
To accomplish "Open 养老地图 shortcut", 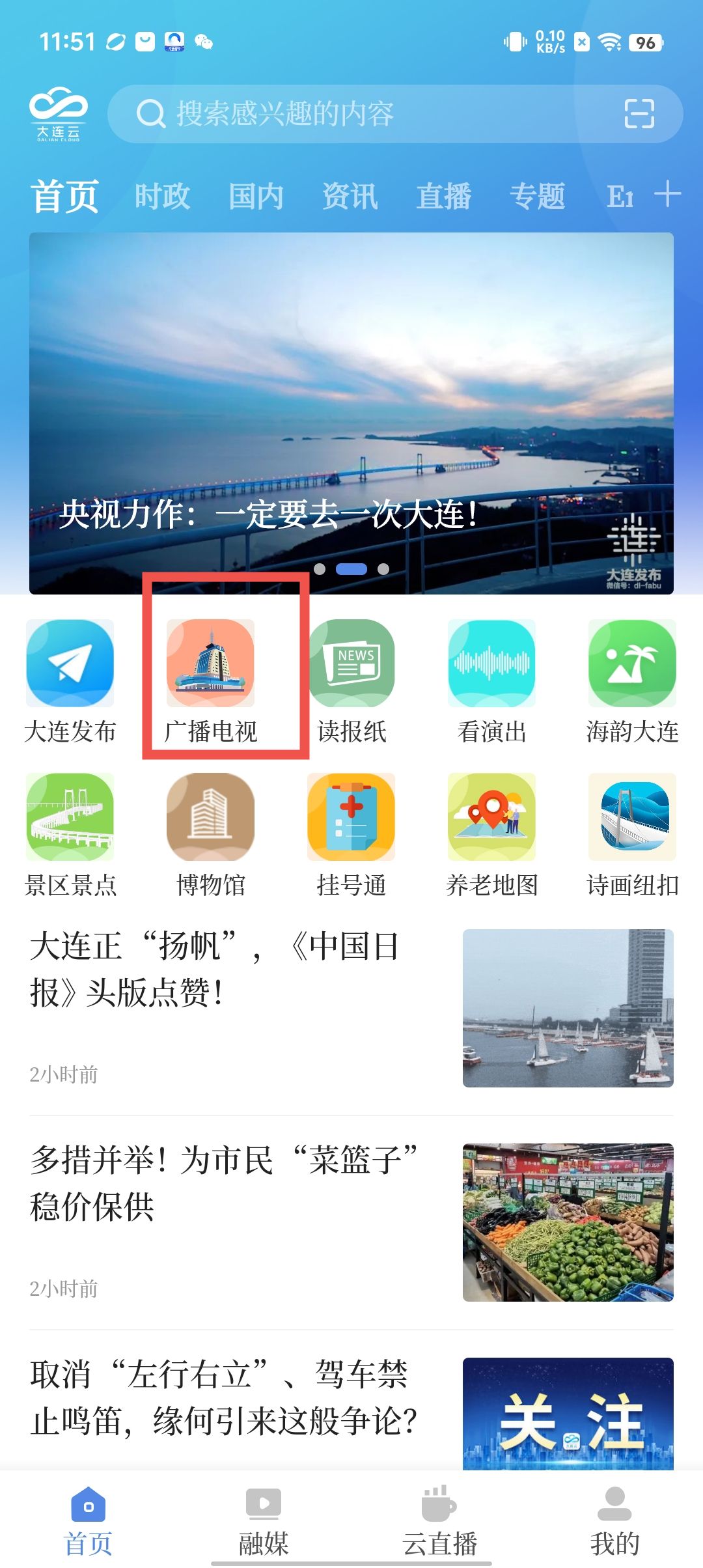I will click(x=492, y=835).
